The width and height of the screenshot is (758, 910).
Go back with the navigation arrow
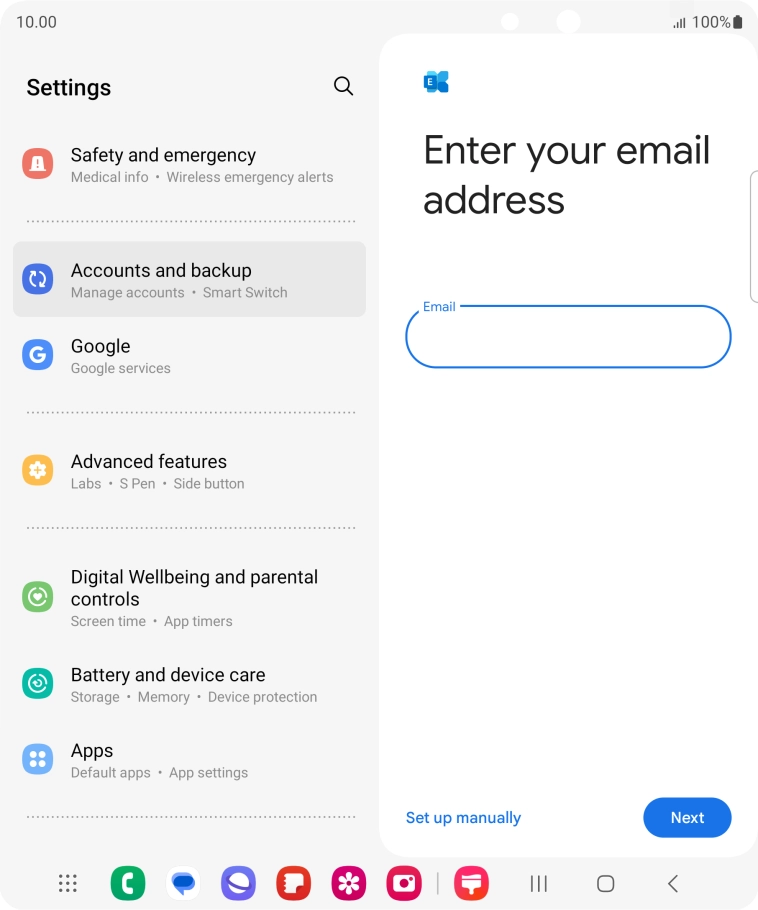coord(673,883)
